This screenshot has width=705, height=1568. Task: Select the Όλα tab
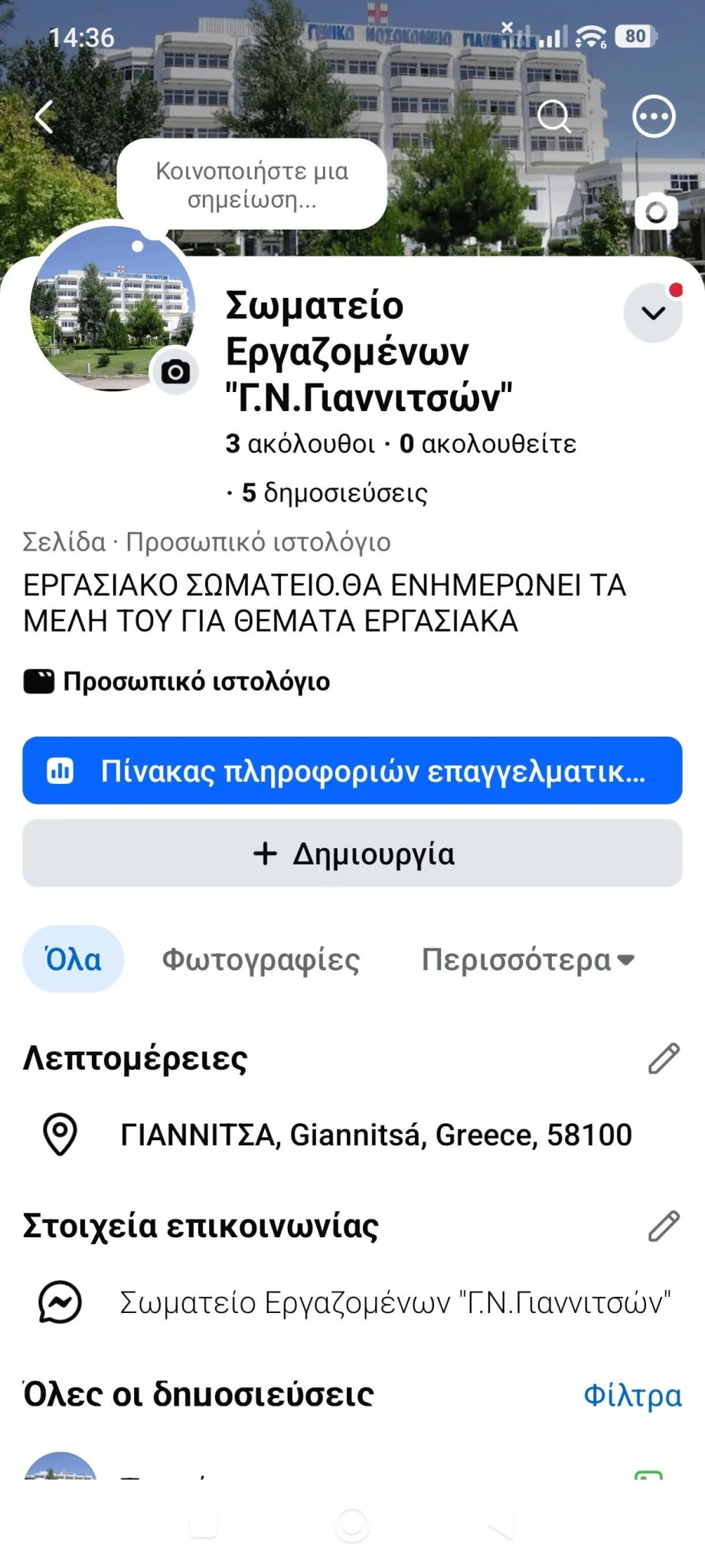[73, 959]
